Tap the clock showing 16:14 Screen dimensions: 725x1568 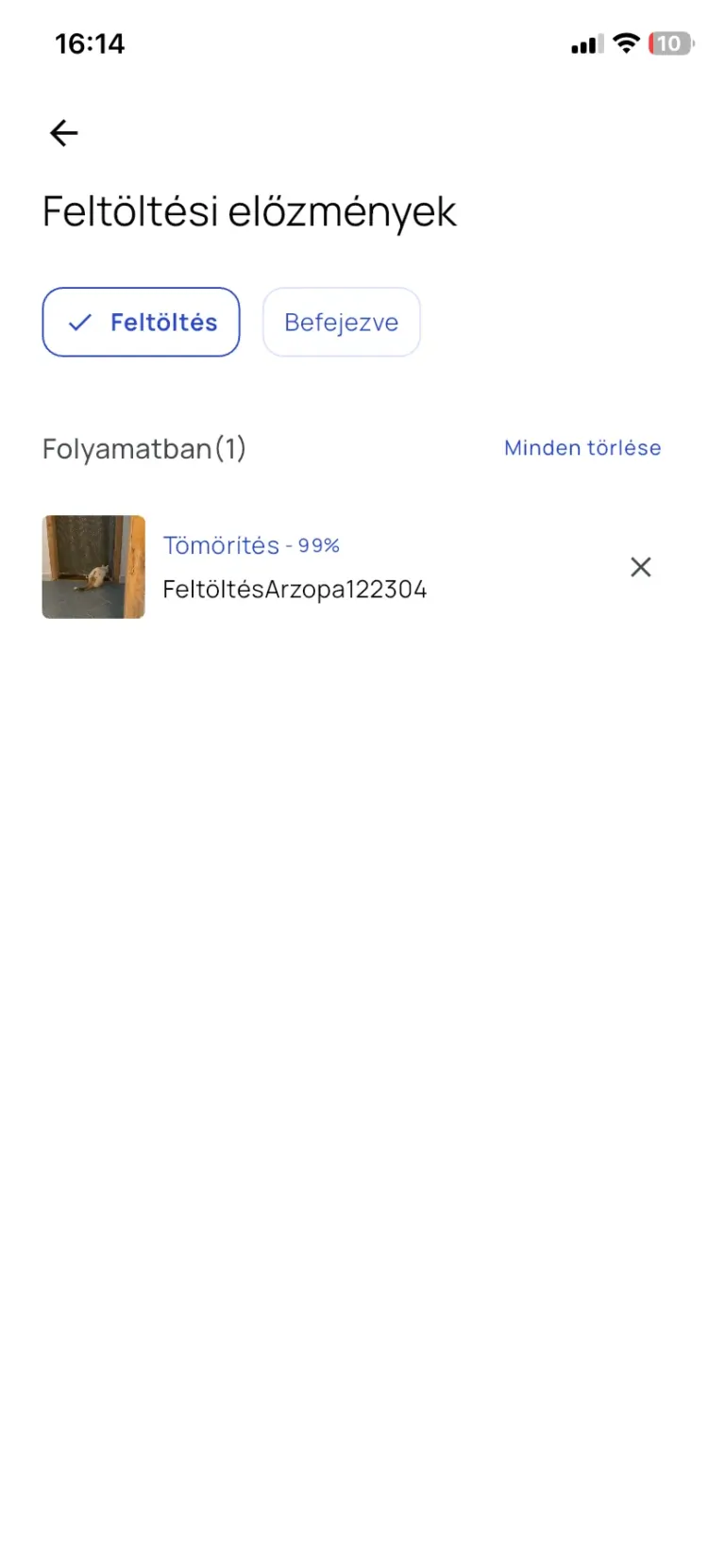(90, 42)
